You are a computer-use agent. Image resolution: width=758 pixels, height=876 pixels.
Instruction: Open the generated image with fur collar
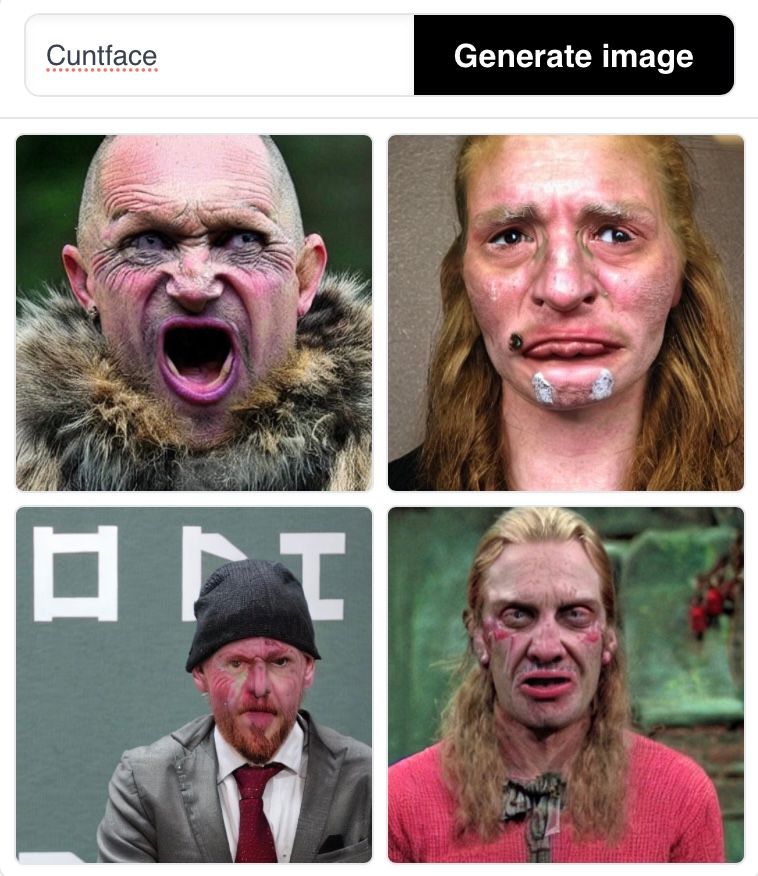tap(194, 313)
